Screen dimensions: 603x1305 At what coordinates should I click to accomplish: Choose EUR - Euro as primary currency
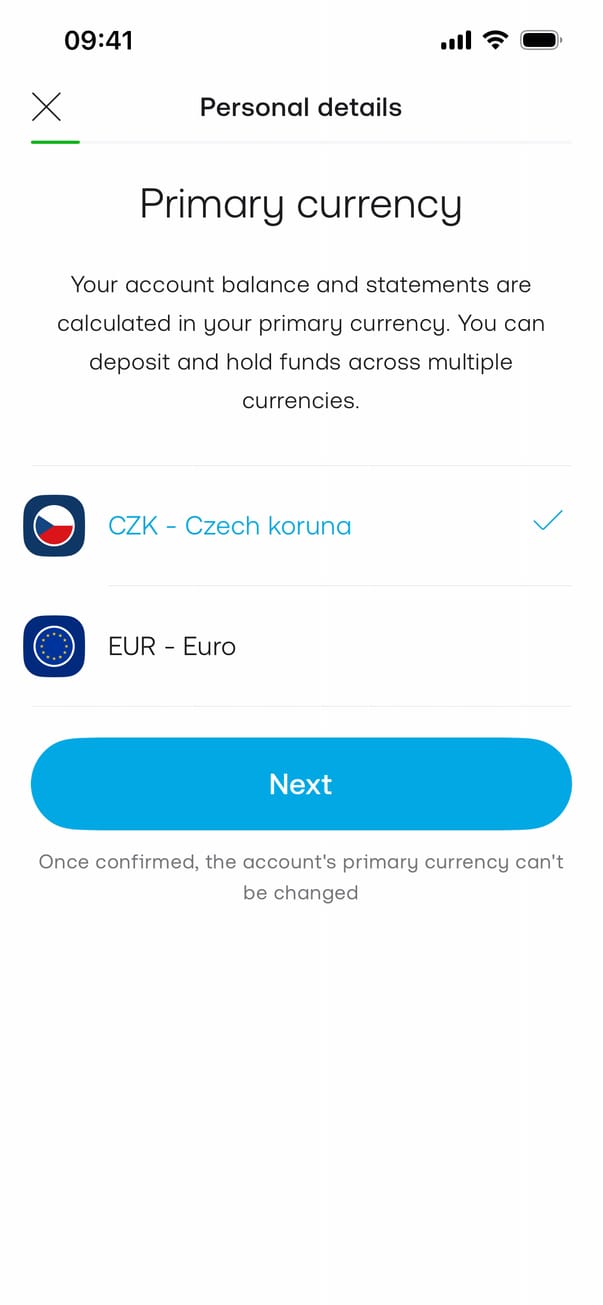click(172, 646)
